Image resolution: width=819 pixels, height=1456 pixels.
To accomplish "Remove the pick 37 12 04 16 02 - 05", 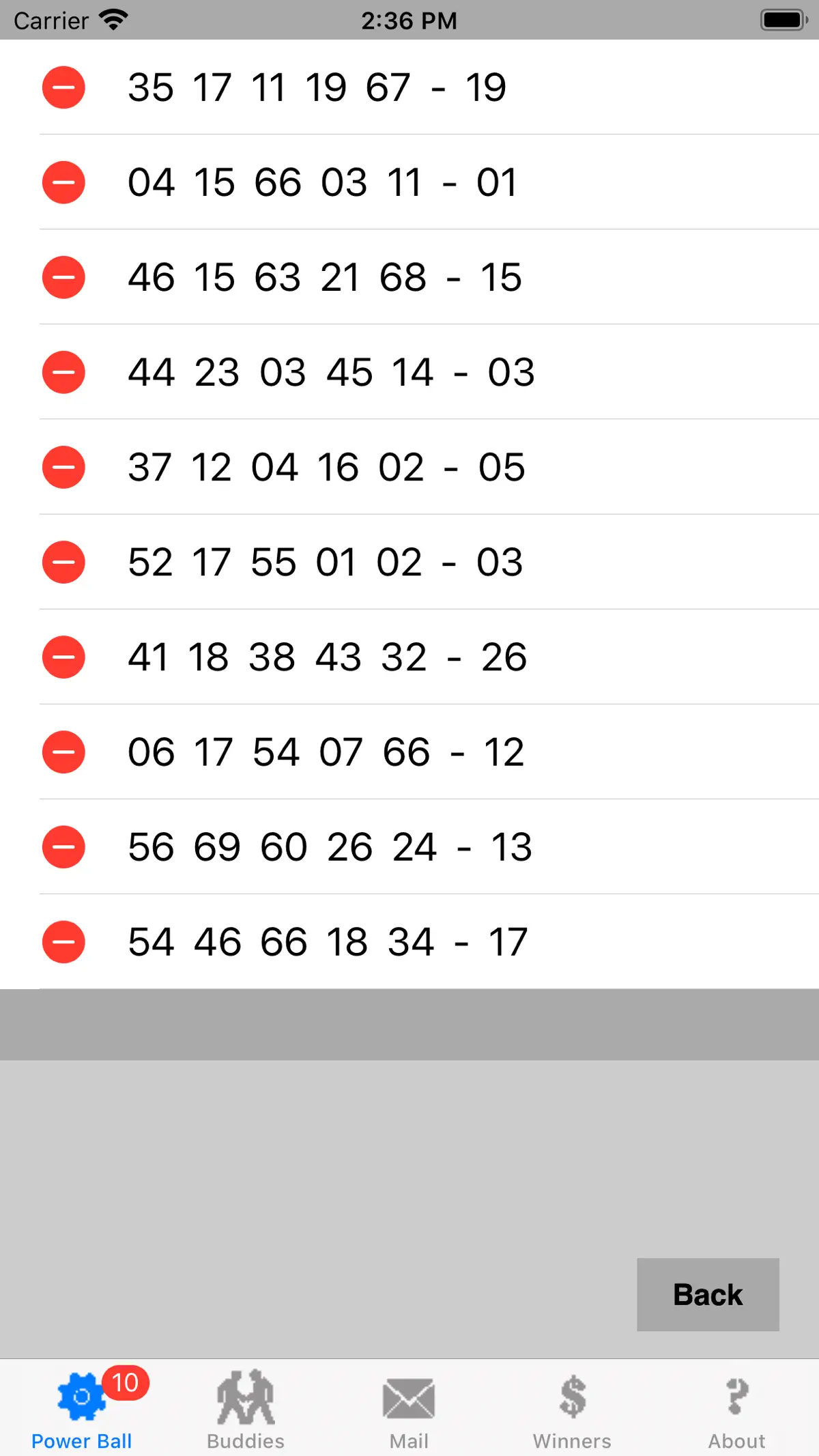I will click(63, 467).
